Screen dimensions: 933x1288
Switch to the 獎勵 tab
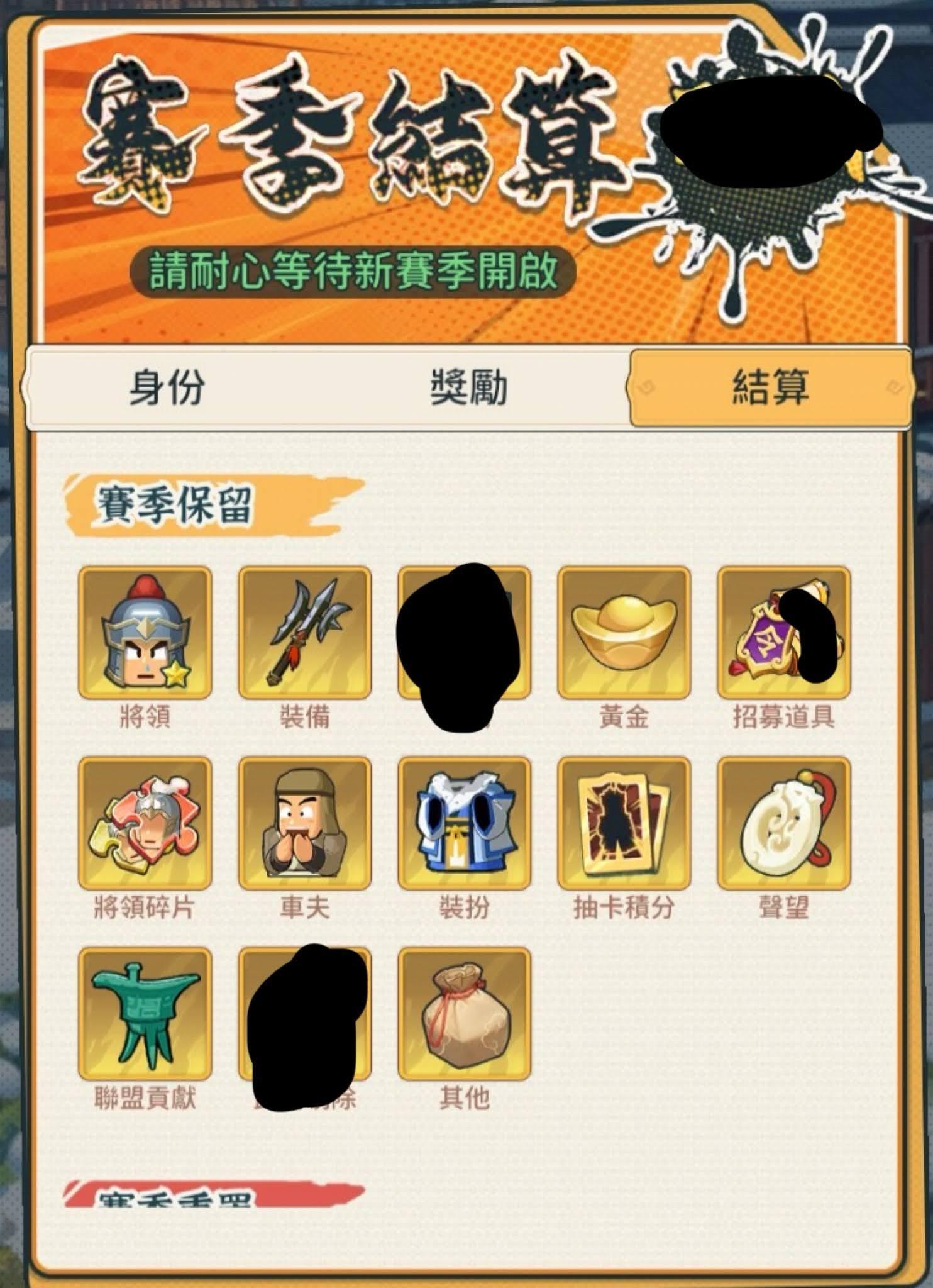point(468,386)
